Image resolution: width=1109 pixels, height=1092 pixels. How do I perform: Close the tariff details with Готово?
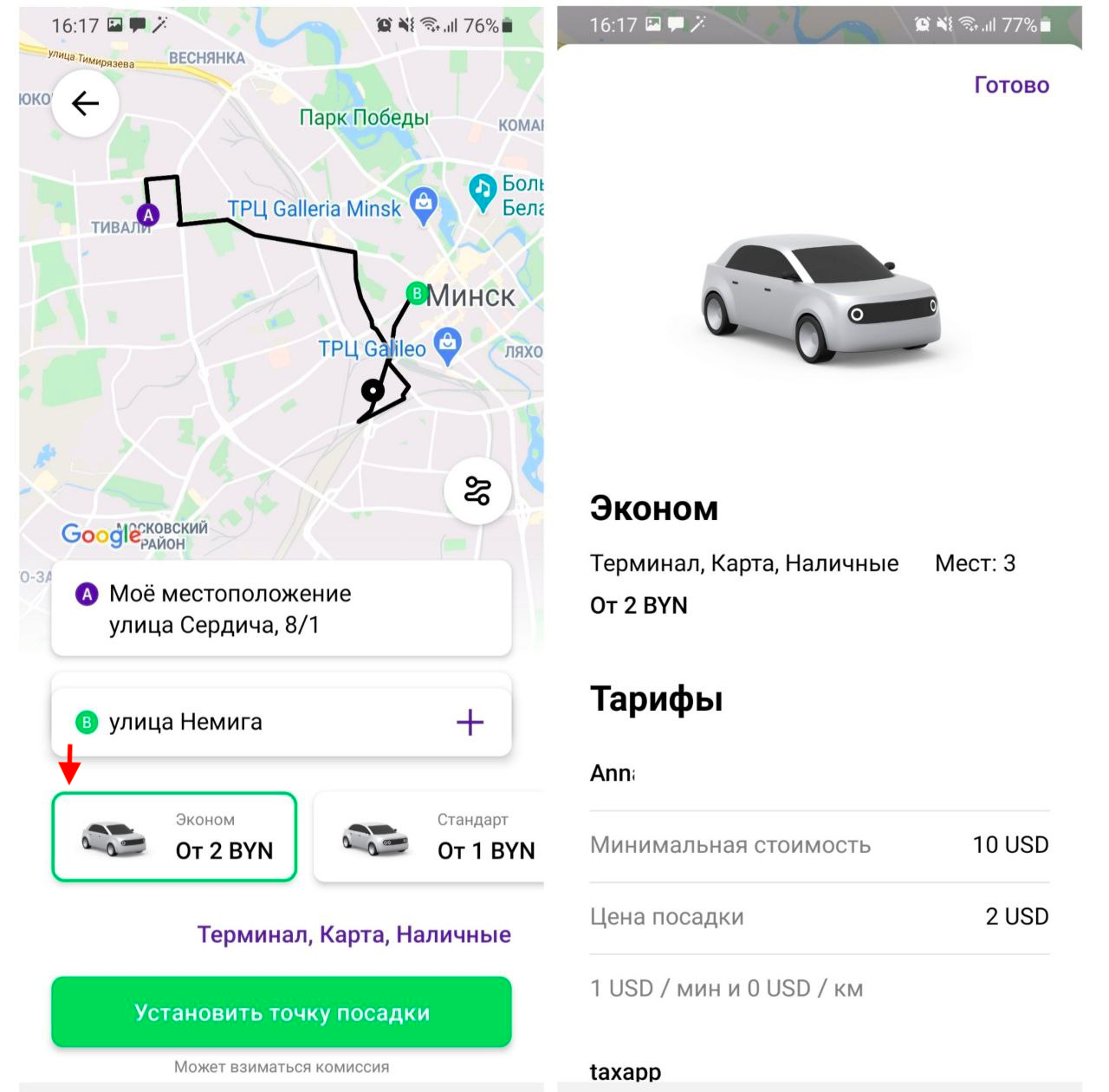pyautogui.click(x=1011, y=85)
